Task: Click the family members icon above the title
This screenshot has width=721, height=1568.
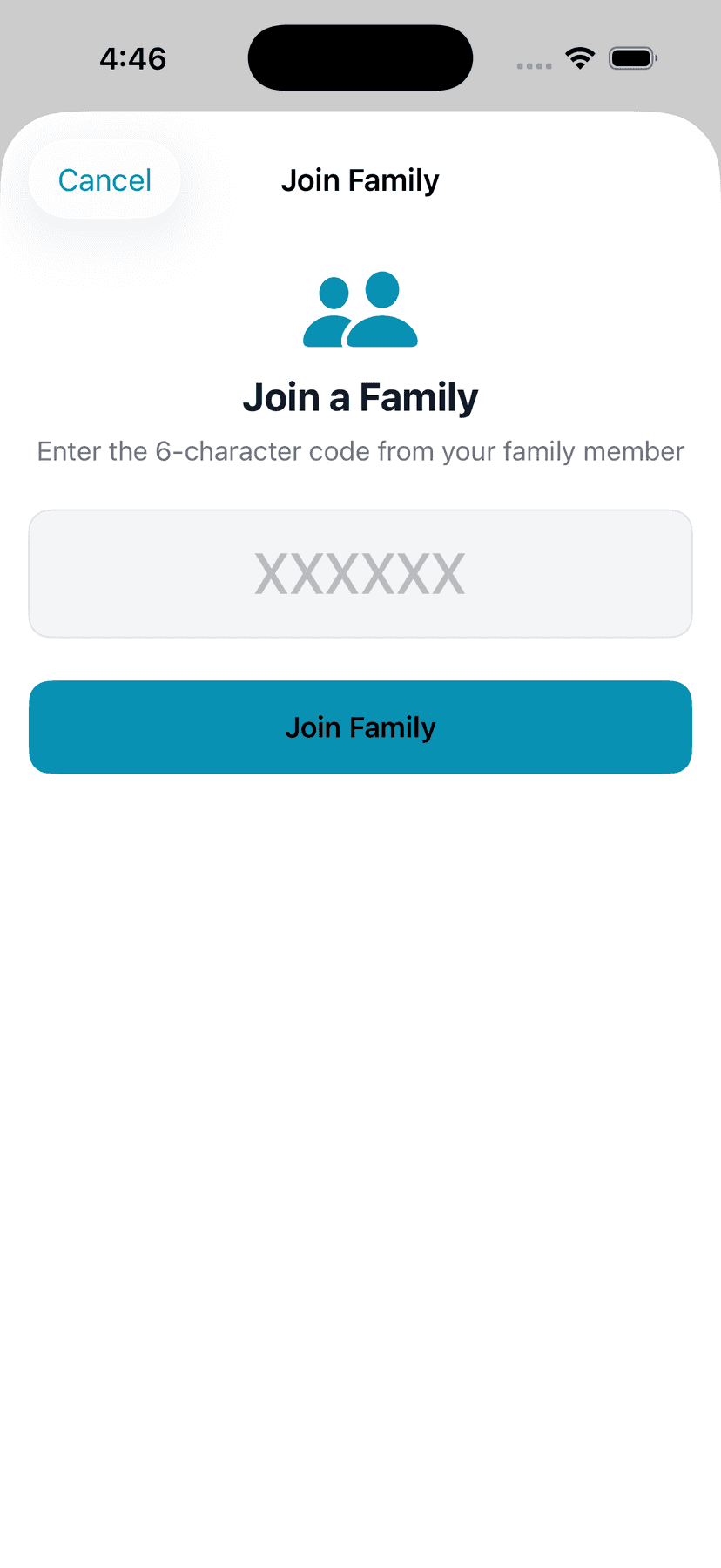Action: tap(360, 309)
